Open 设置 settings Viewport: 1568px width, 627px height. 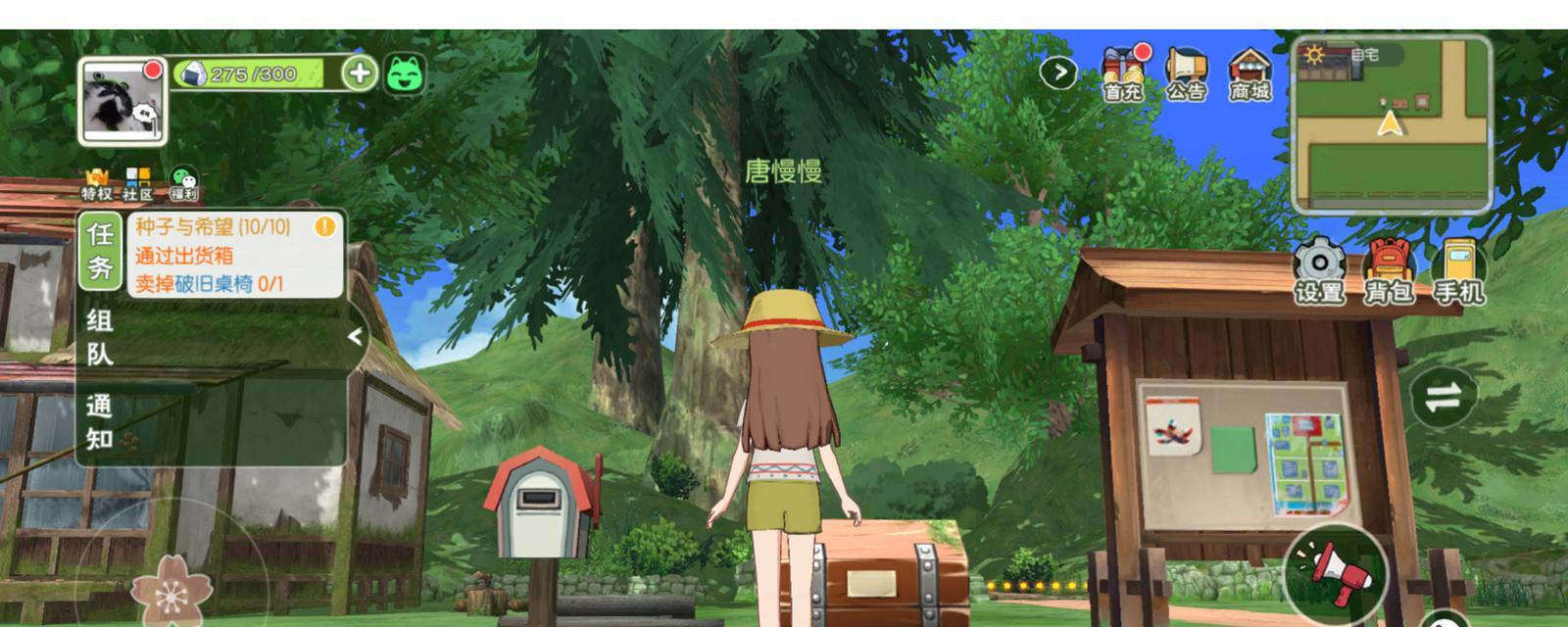tap(1319, 270)
